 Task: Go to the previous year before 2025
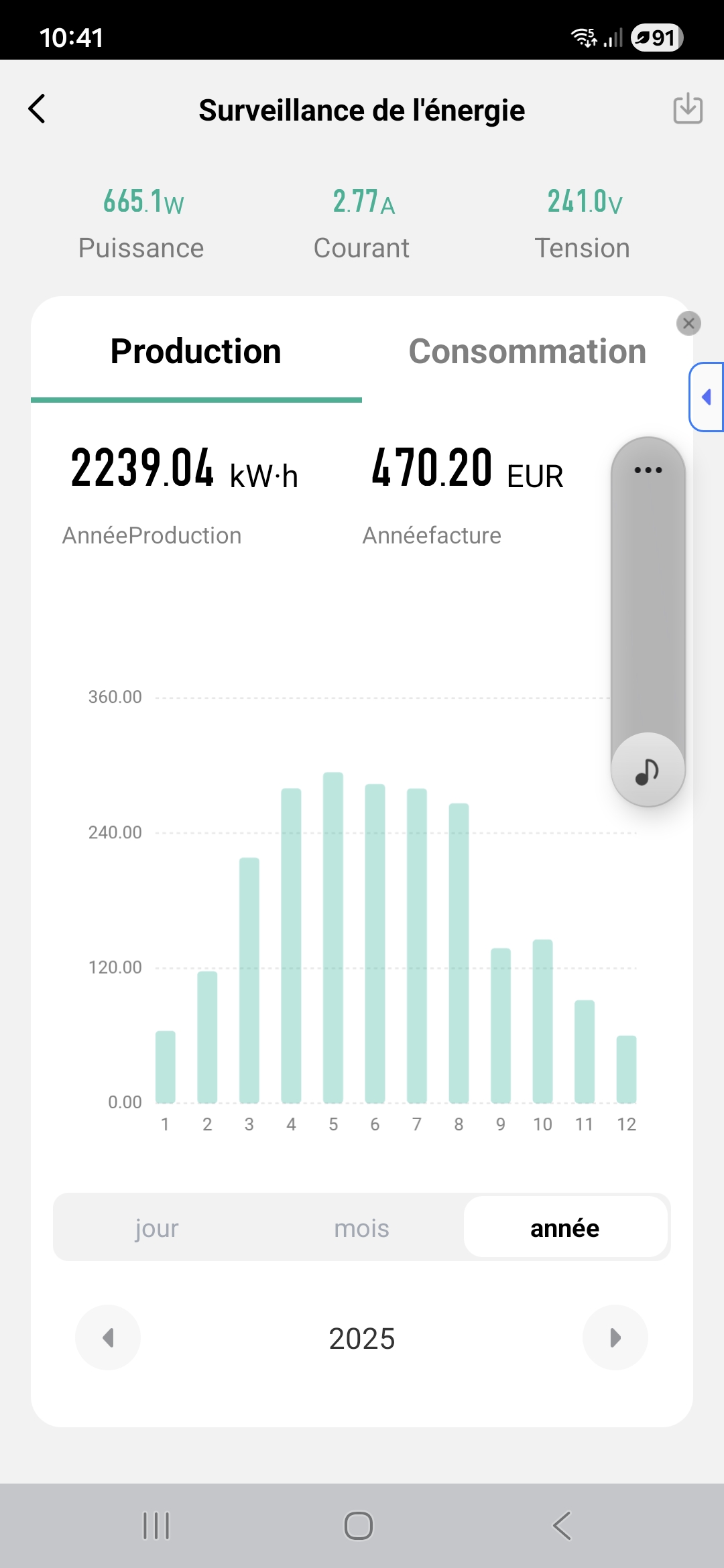tap(108, 1337)
